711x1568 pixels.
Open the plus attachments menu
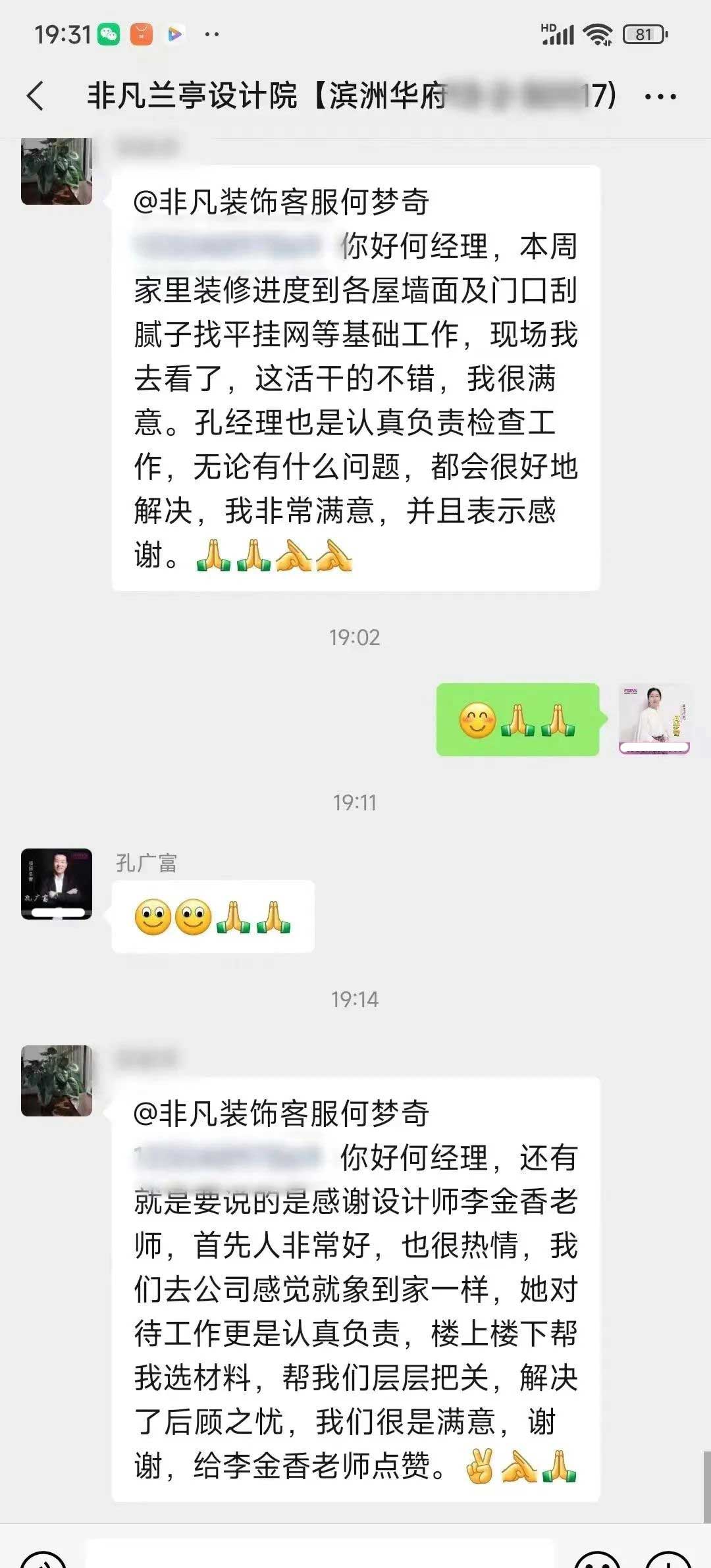tap(668, 1560)
